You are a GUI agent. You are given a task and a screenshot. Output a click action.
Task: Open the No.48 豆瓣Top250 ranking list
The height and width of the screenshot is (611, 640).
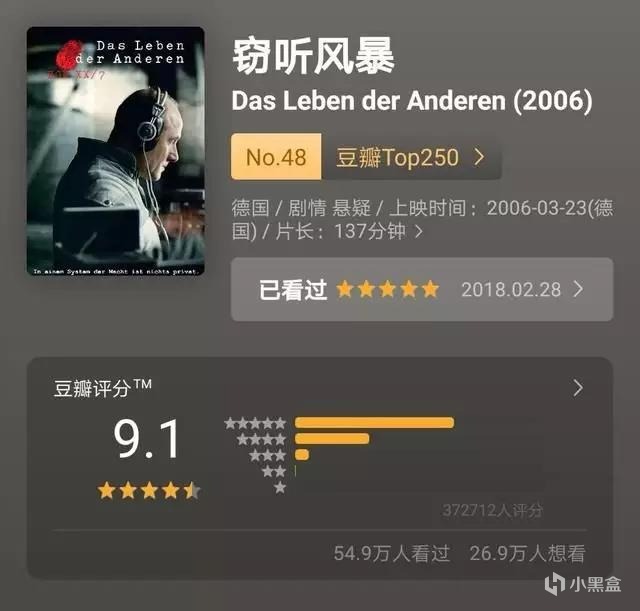(366, 157)
